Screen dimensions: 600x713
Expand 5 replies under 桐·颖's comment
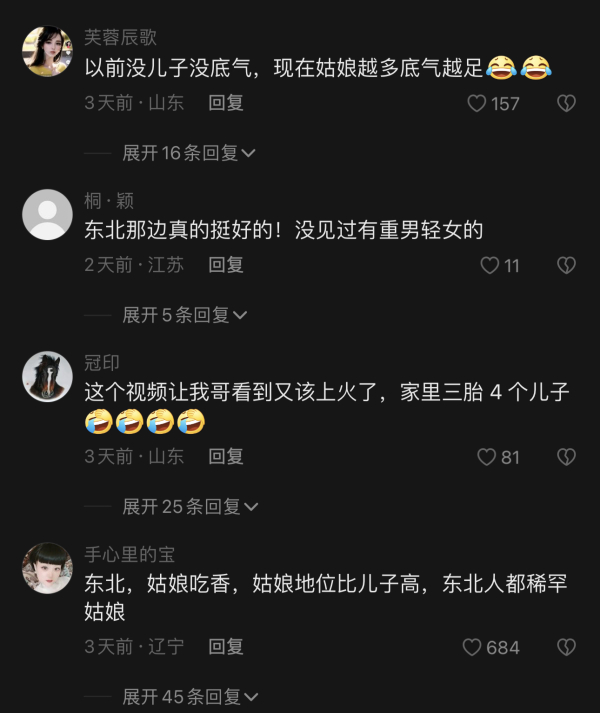(x=184, y=315)
